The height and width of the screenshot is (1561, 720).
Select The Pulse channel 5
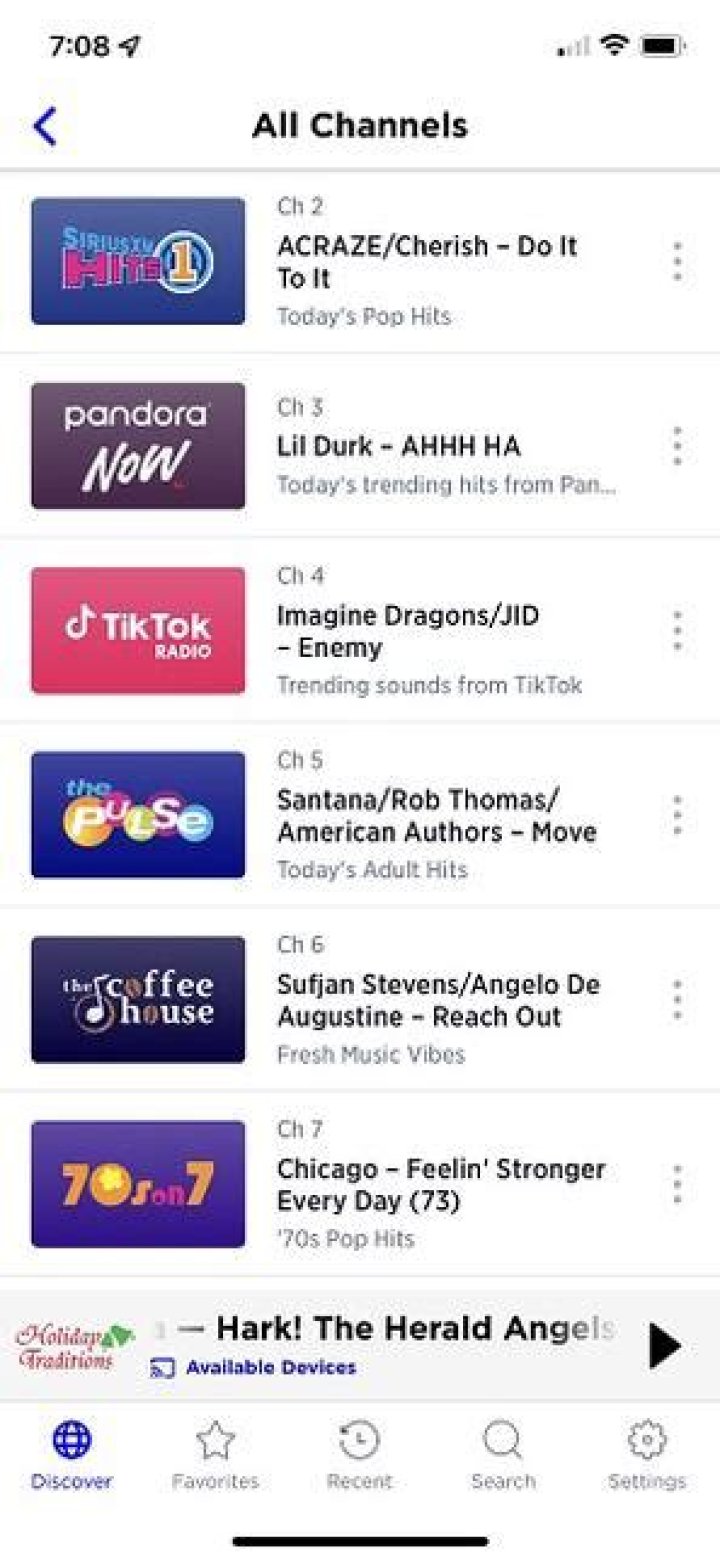[138, 815]
